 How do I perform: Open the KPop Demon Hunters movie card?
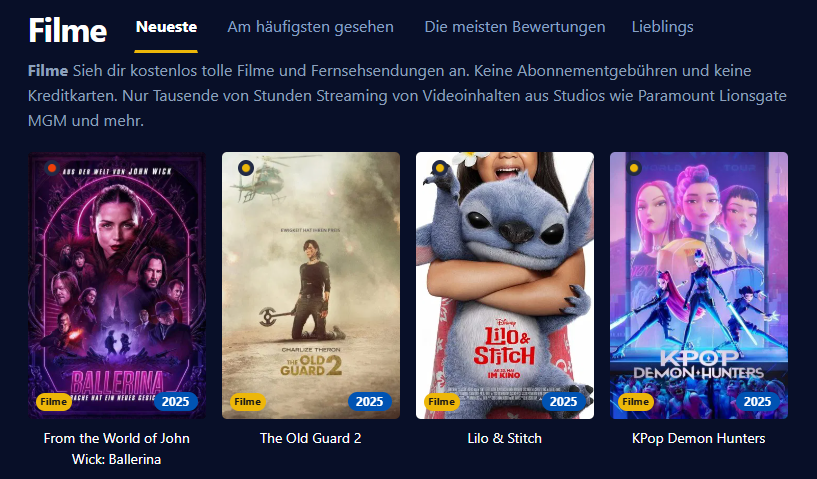[x=698, y=285]
